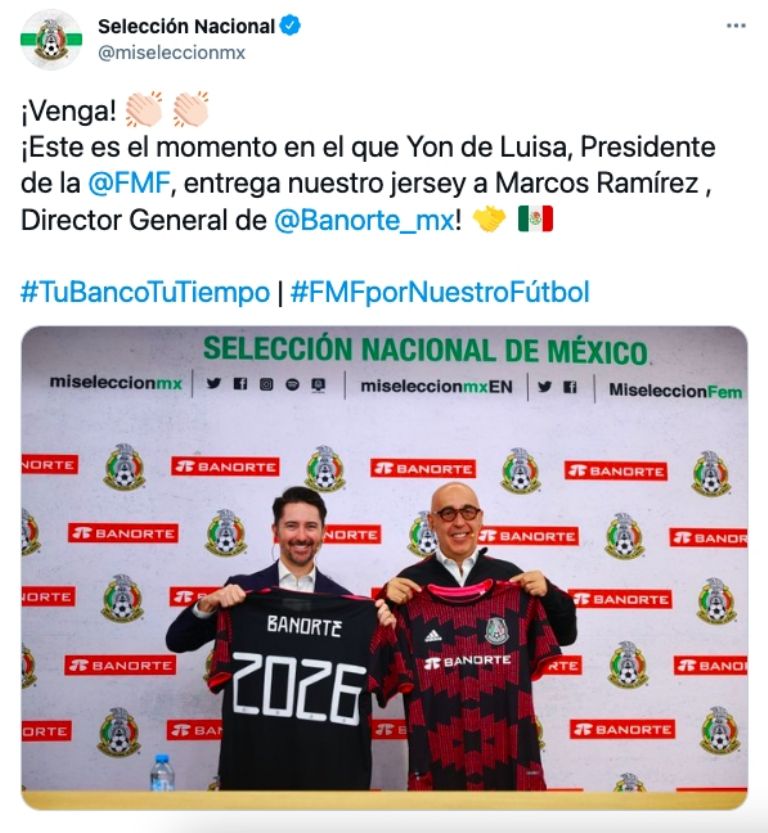Tap the Selección Nacional display name
The image size is (768, 833).
186,26
